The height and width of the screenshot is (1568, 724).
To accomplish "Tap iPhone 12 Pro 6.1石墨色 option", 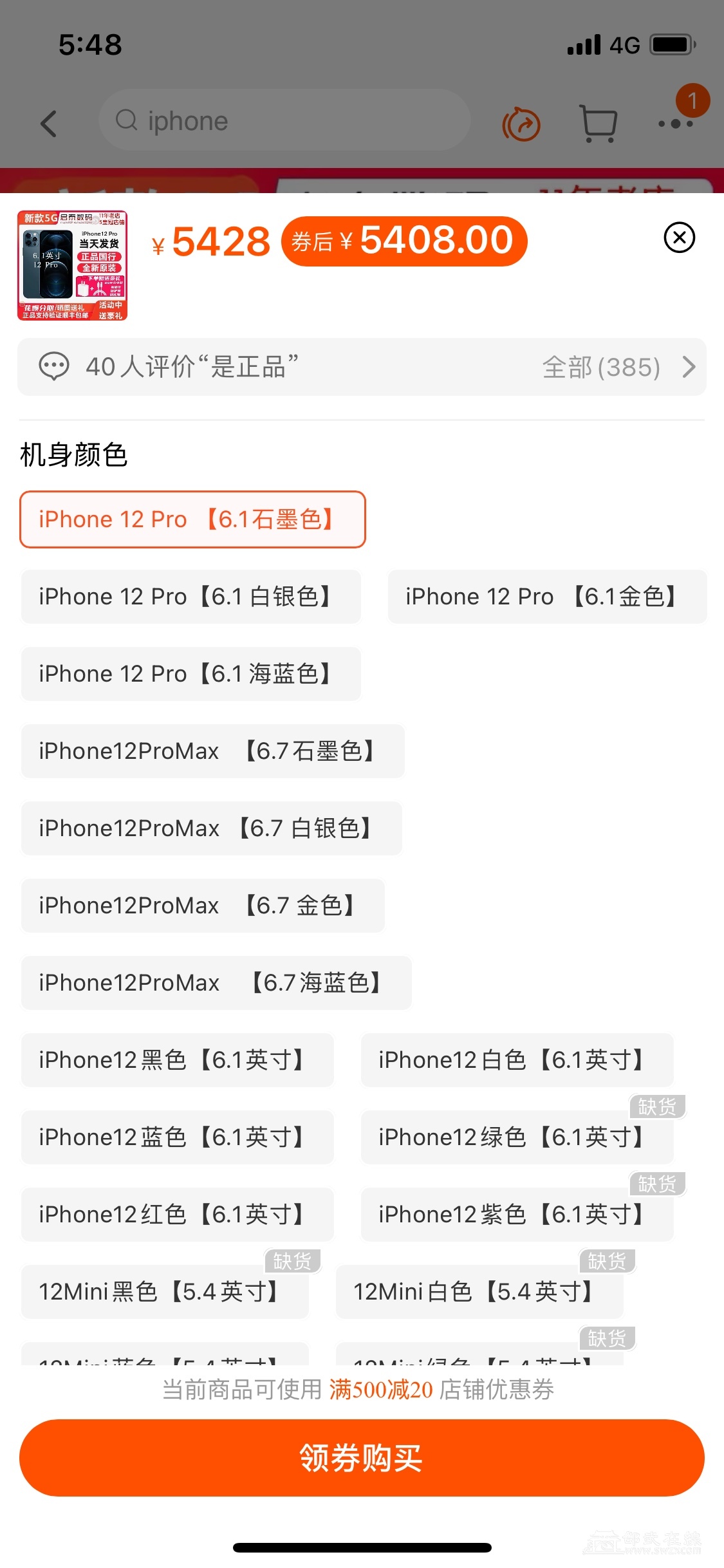I will (192, 519).
